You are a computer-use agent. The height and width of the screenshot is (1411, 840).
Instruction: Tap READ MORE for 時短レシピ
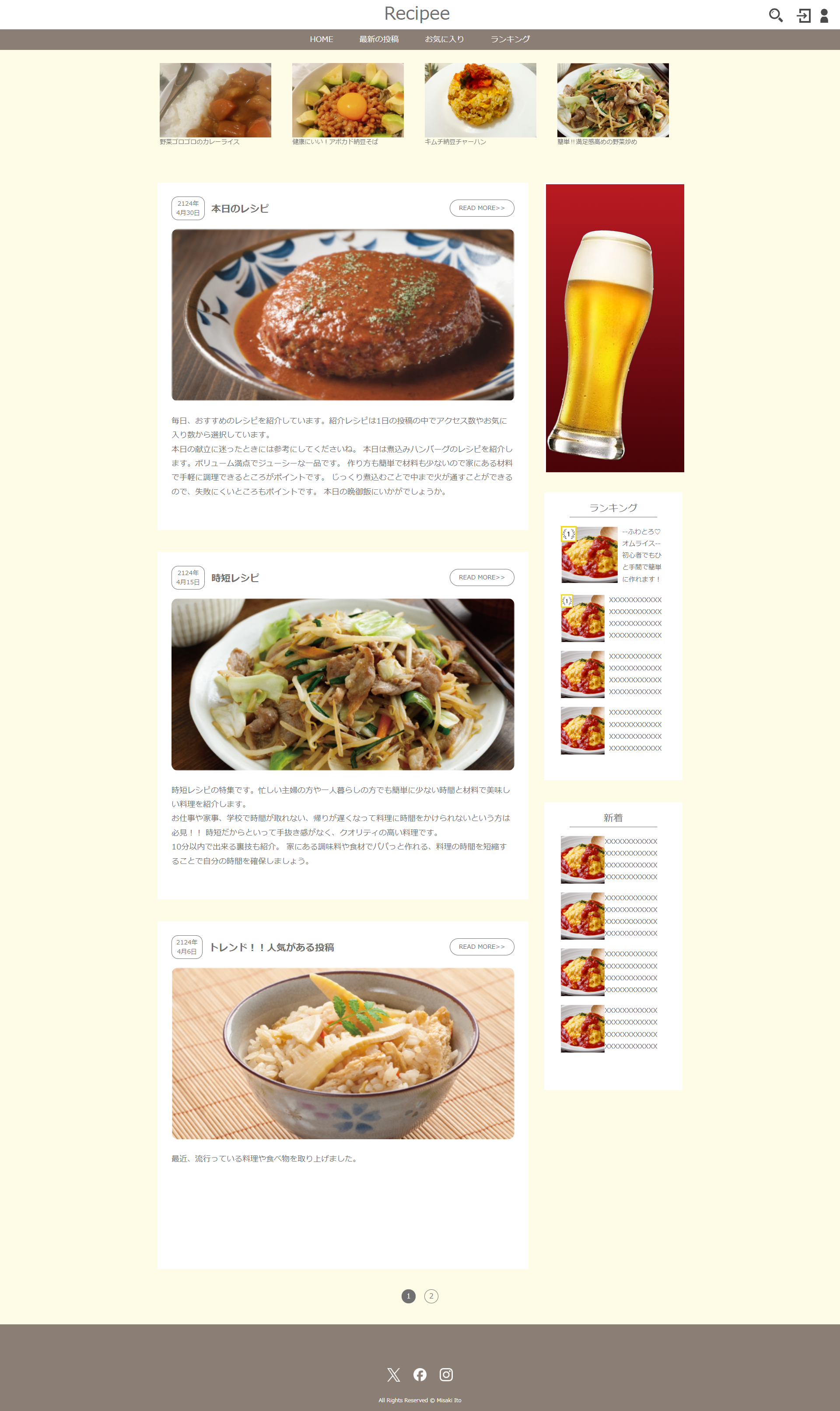tap(481, 577)
